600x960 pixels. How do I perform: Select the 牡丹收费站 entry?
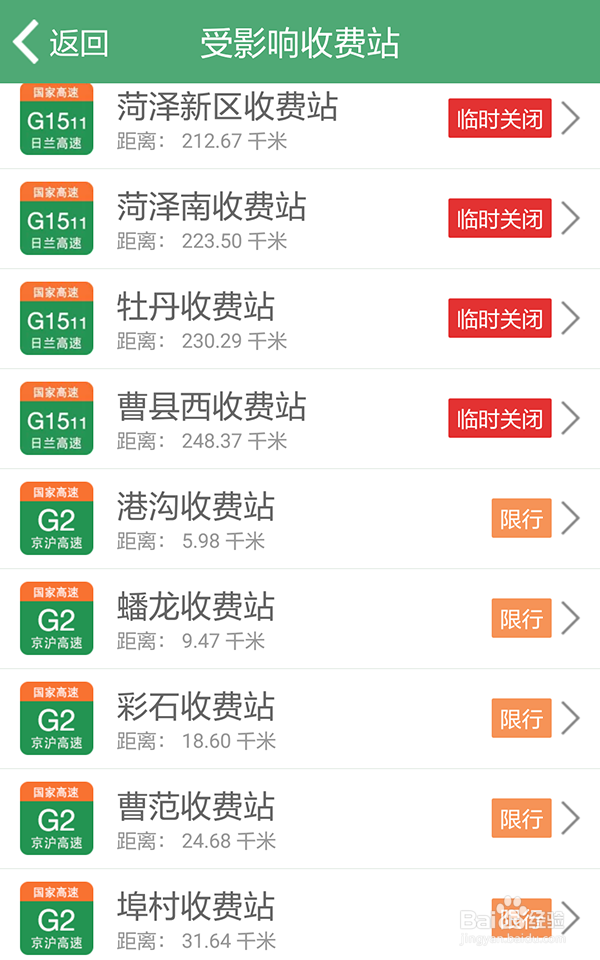click(196, 308)
